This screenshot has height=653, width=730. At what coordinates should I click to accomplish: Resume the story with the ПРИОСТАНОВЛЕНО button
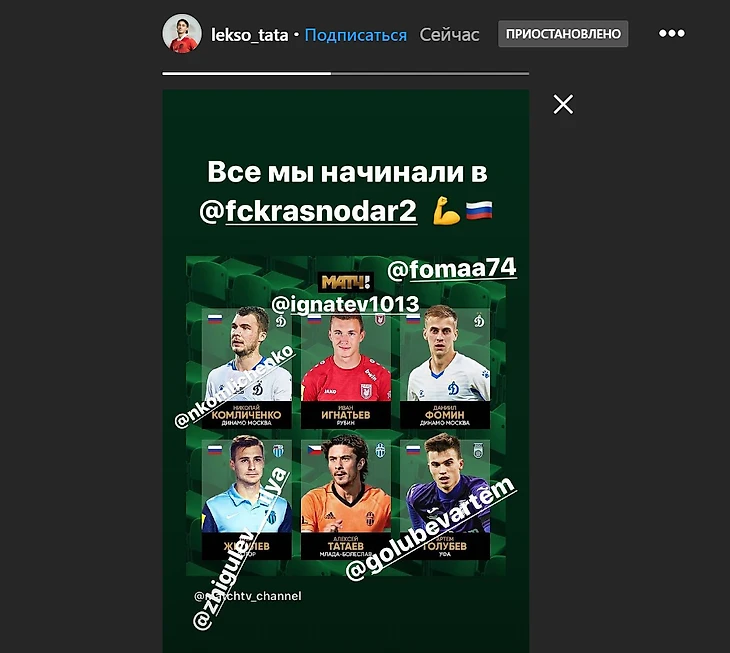pyautogui.click(x=564, y=34)
